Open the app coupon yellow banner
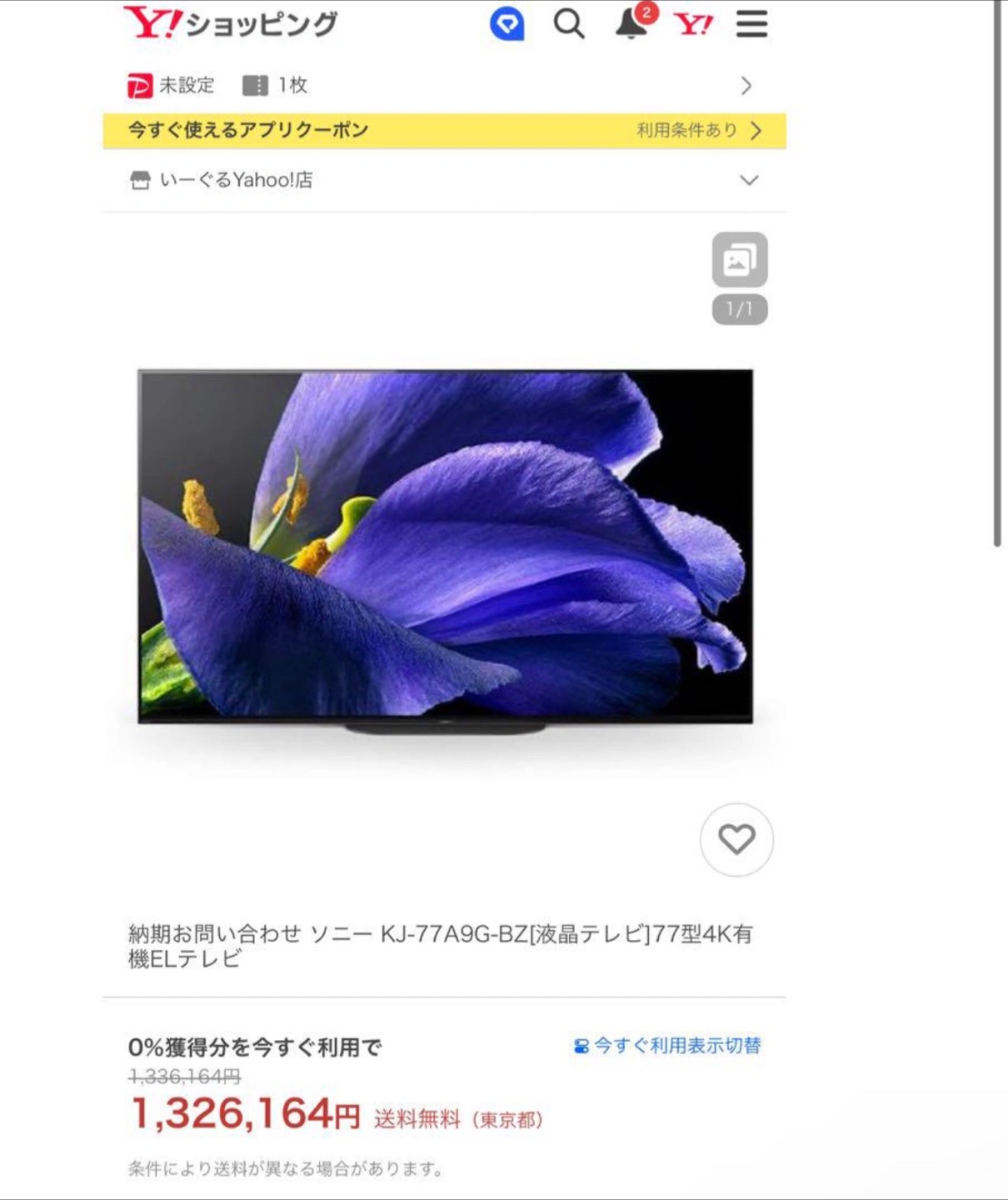 click(444, 131)
